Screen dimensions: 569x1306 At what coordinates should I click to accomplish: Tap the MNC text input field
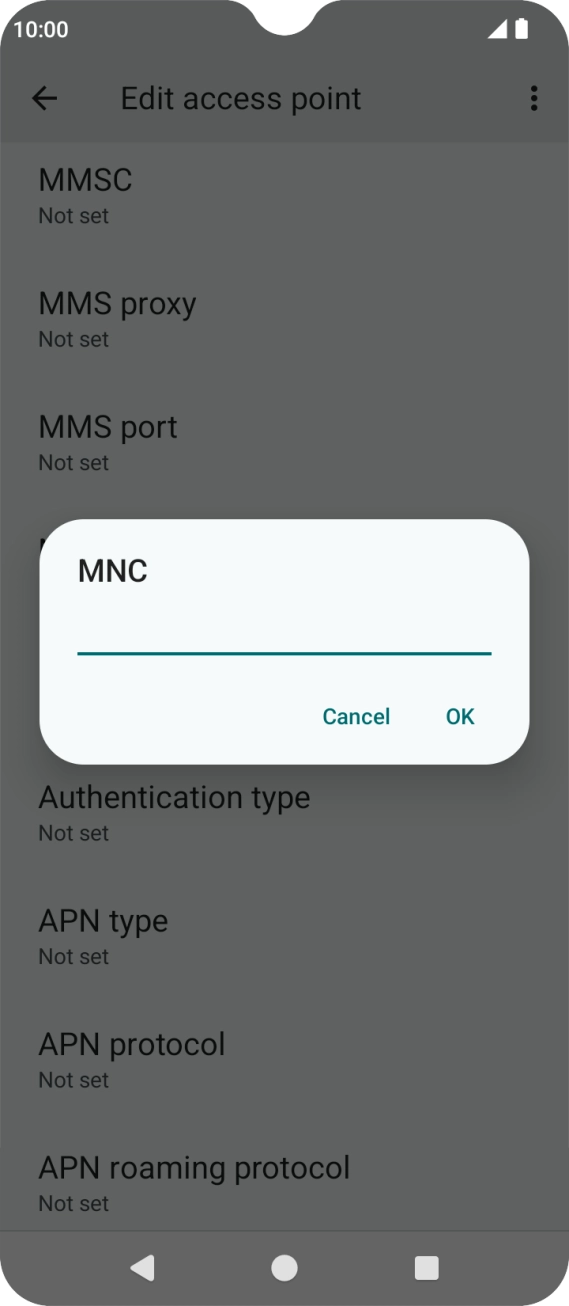(284, 633)
